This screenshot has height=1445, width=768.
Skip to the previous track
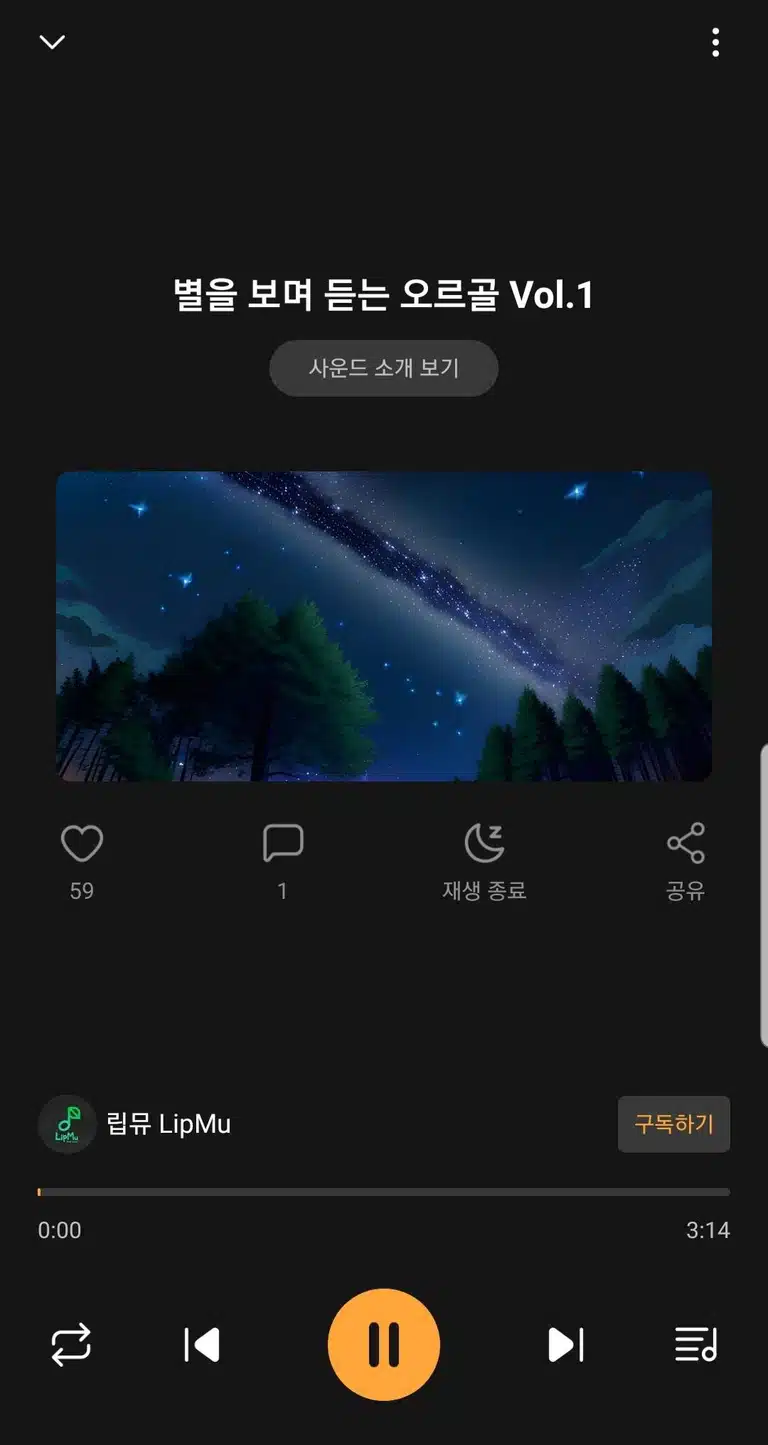202,1345
